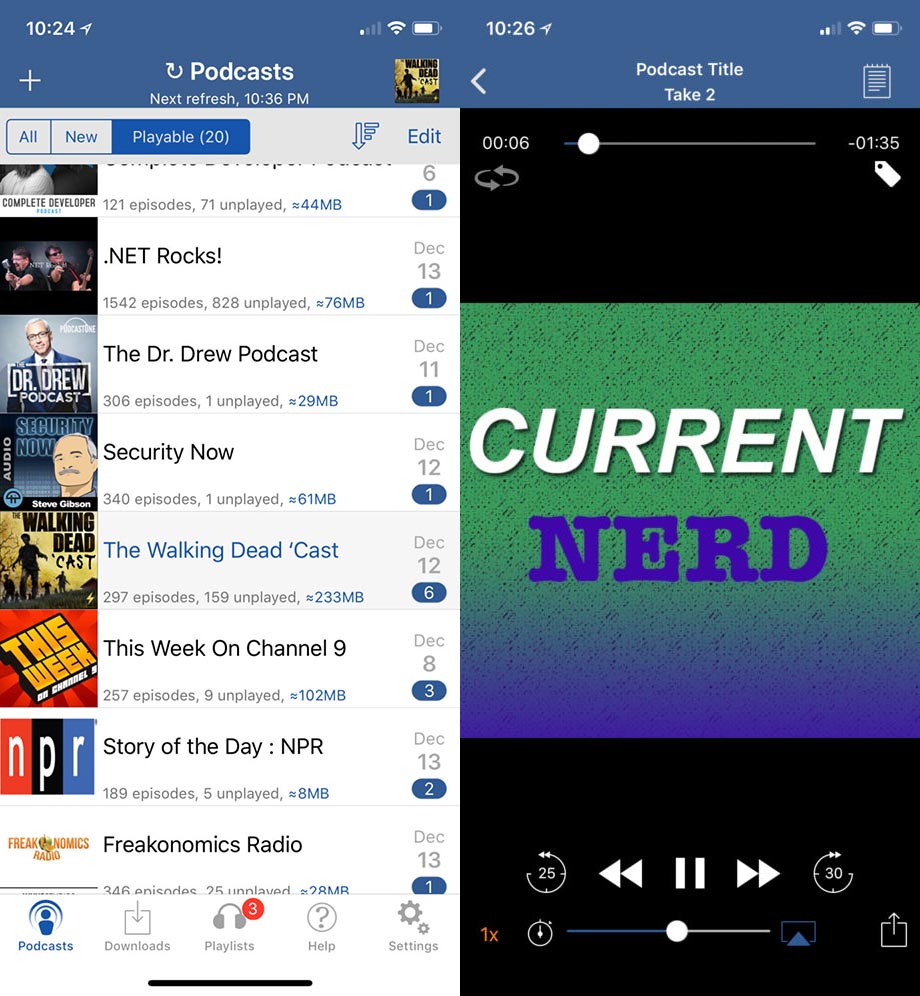The width and height of the screenshot is (920, 996).
Task: Open This Week On Channel 9
Action: click(x=230, y=659)
